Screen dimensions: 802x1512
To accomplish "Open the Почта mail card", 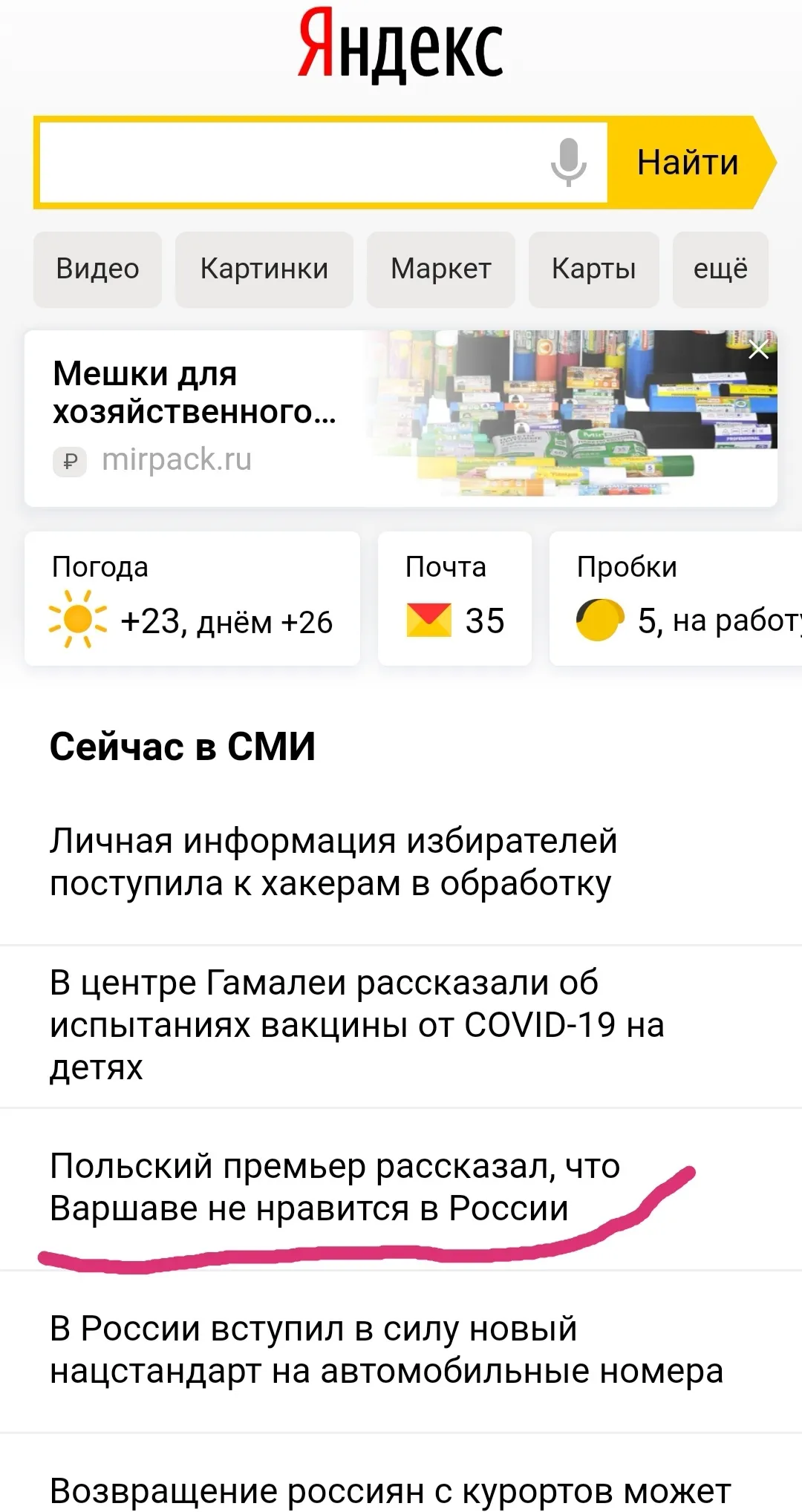I will tap(455, 598).
